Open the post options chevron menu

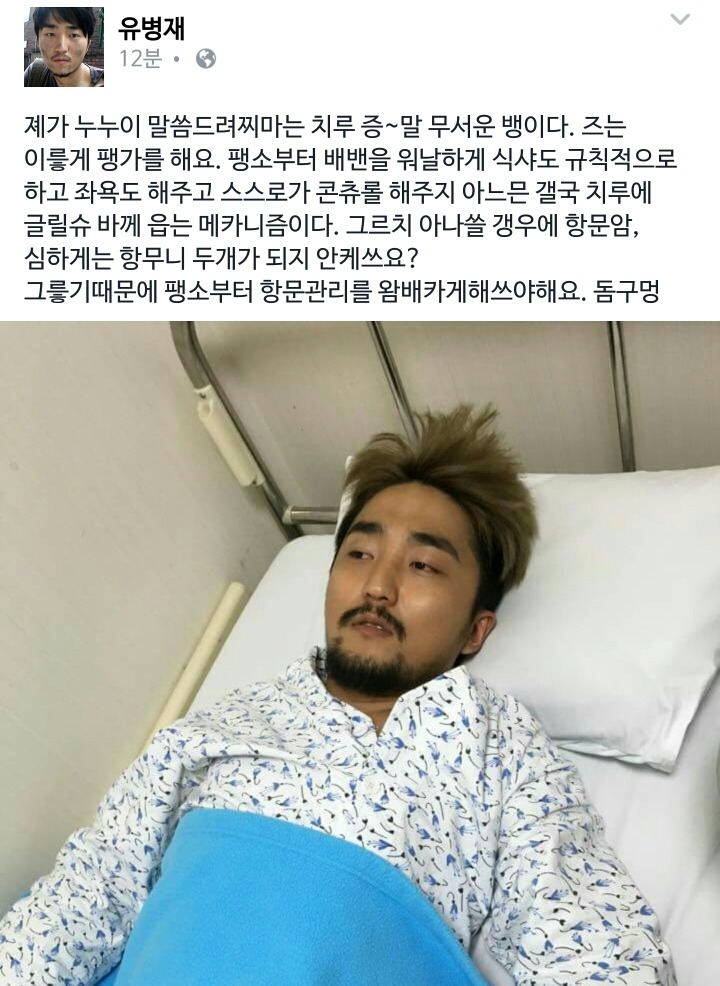680,20
